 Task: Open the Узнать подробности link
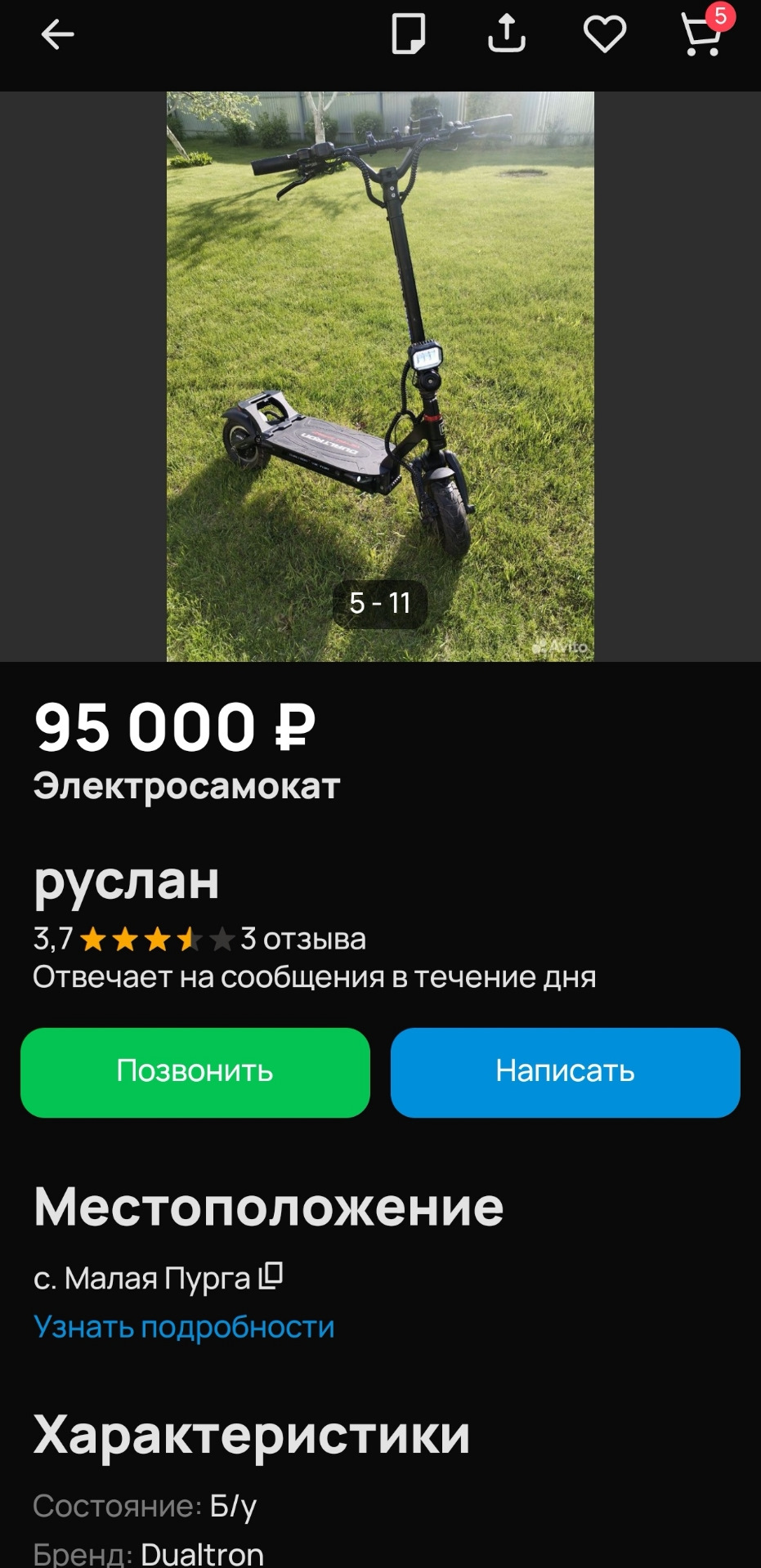[184, 1327]
